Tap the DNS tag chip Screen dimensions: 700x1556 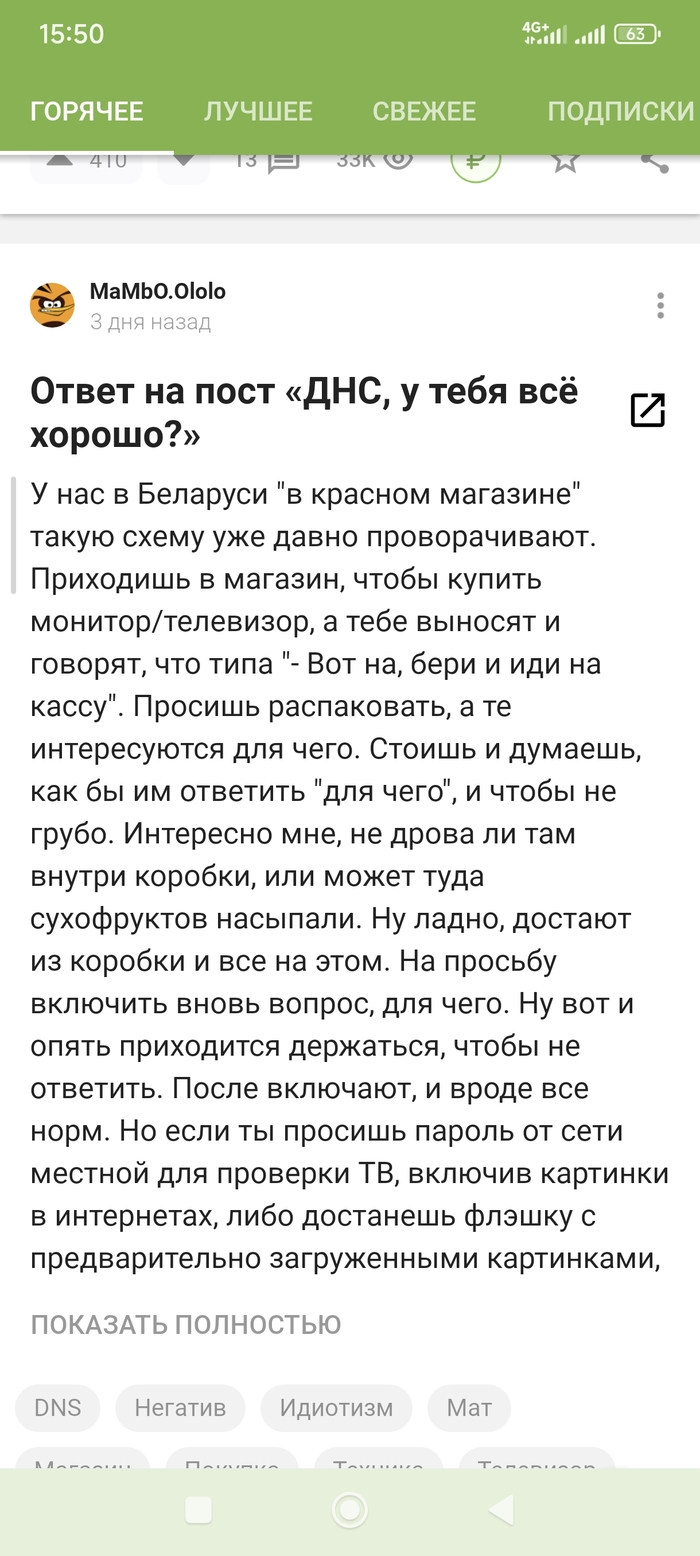tap(57, 1408)
